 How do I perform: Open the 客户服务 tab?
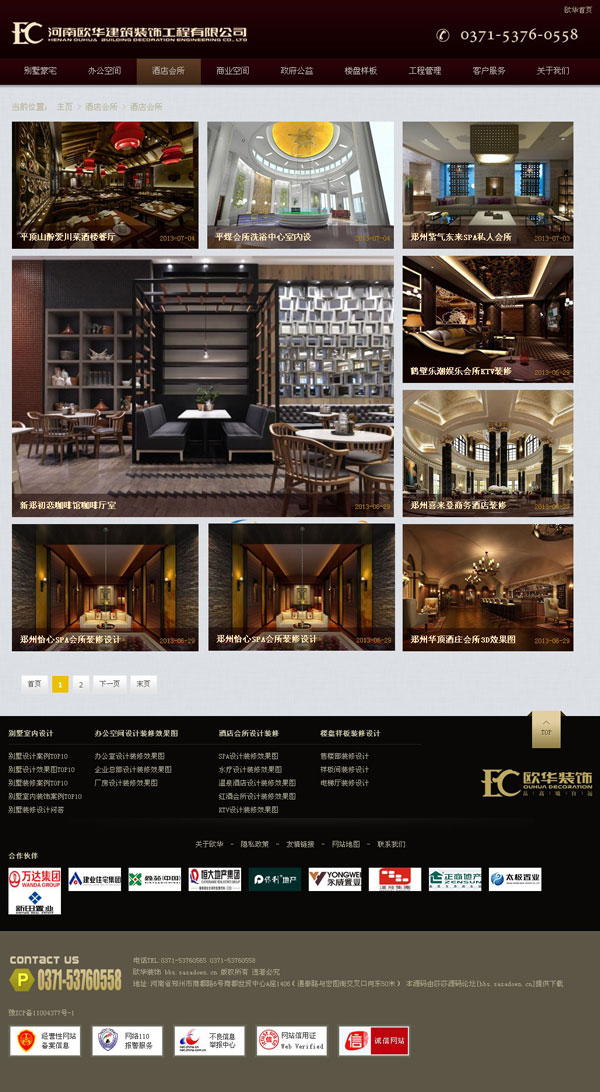[488, 71]
